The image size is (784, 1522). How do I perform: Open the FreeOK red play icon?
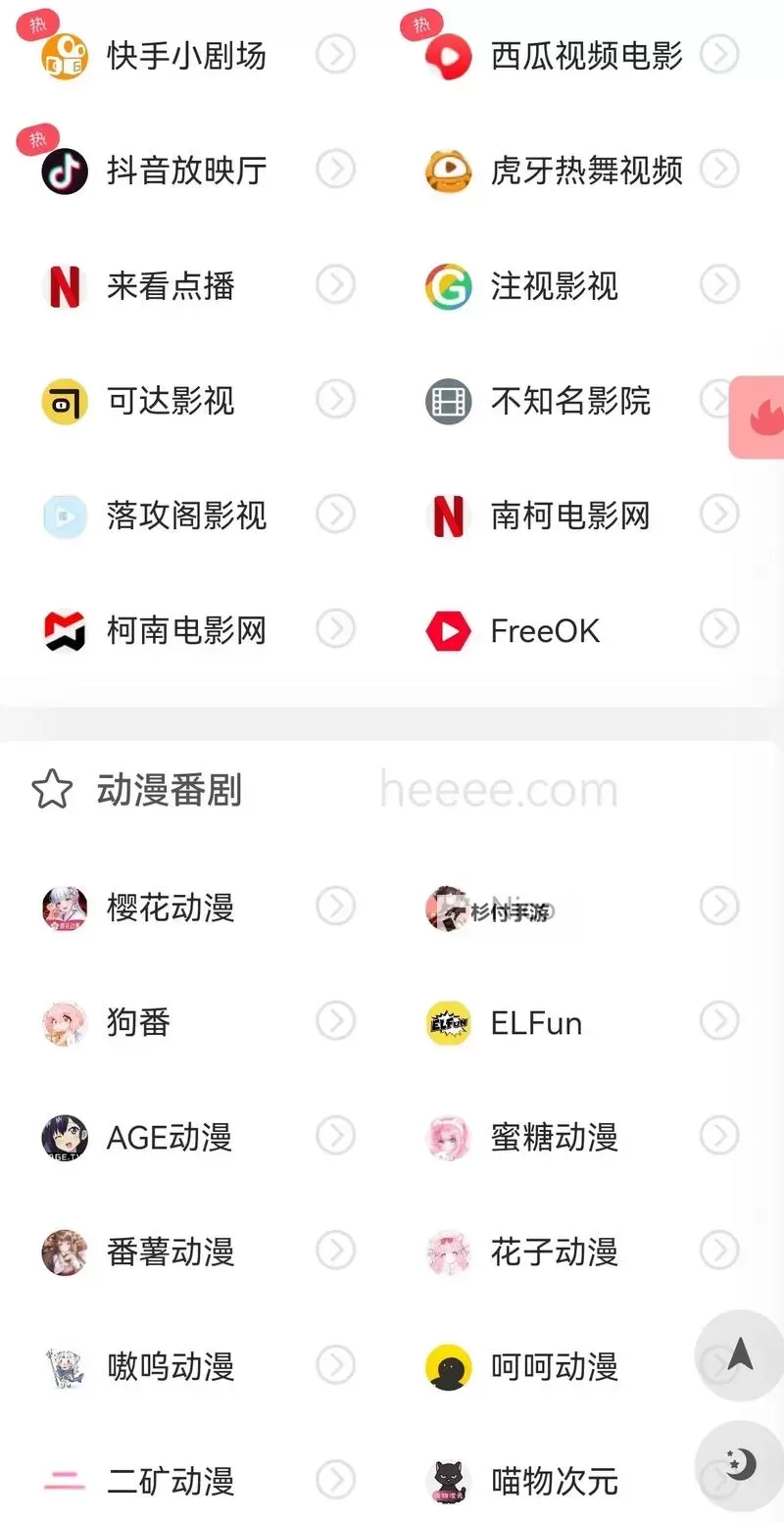click(447, 630)
